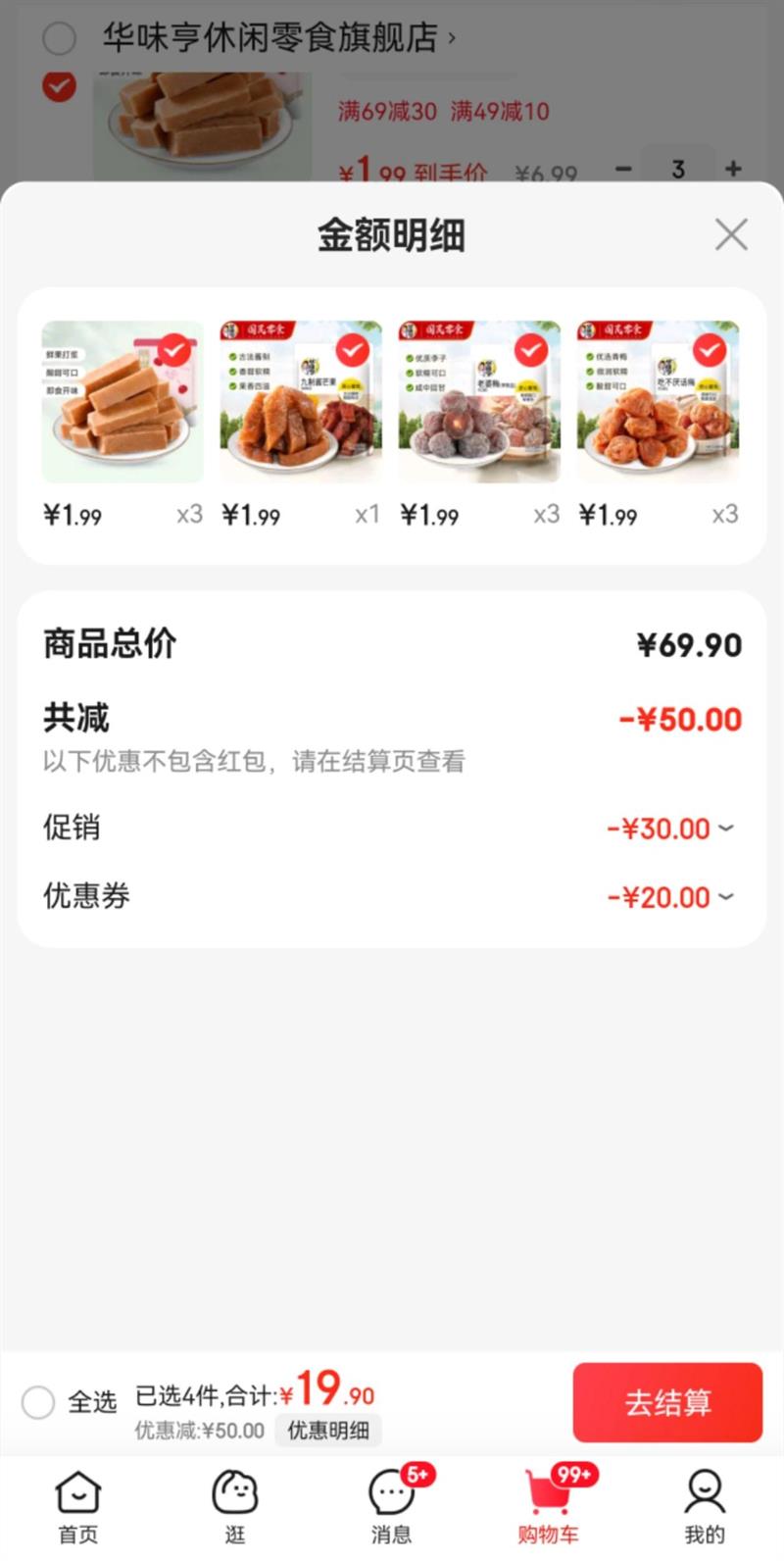Open the 消息 messages tab

click(x=392, y=1506)
